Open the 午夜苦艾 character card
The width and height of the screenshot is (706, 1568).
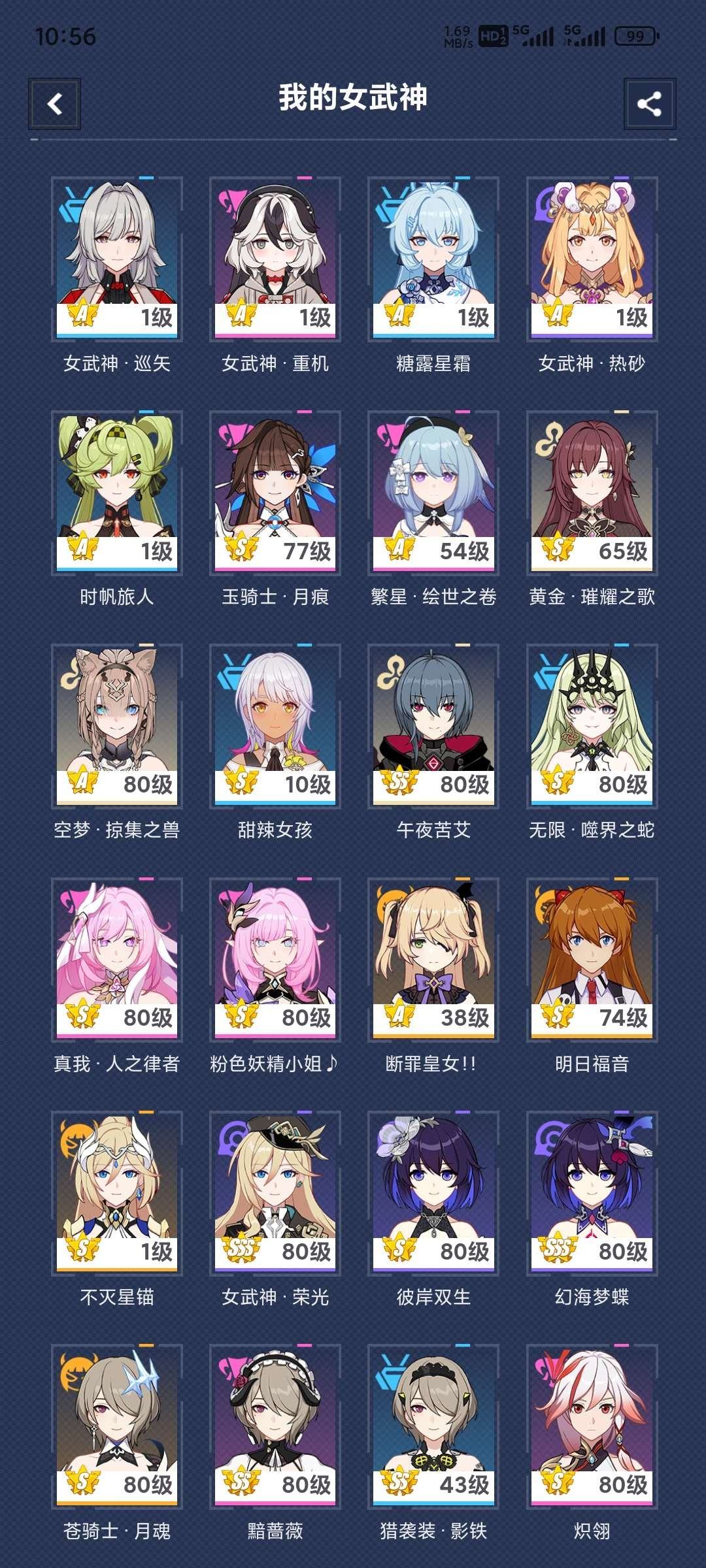(433, 725)
